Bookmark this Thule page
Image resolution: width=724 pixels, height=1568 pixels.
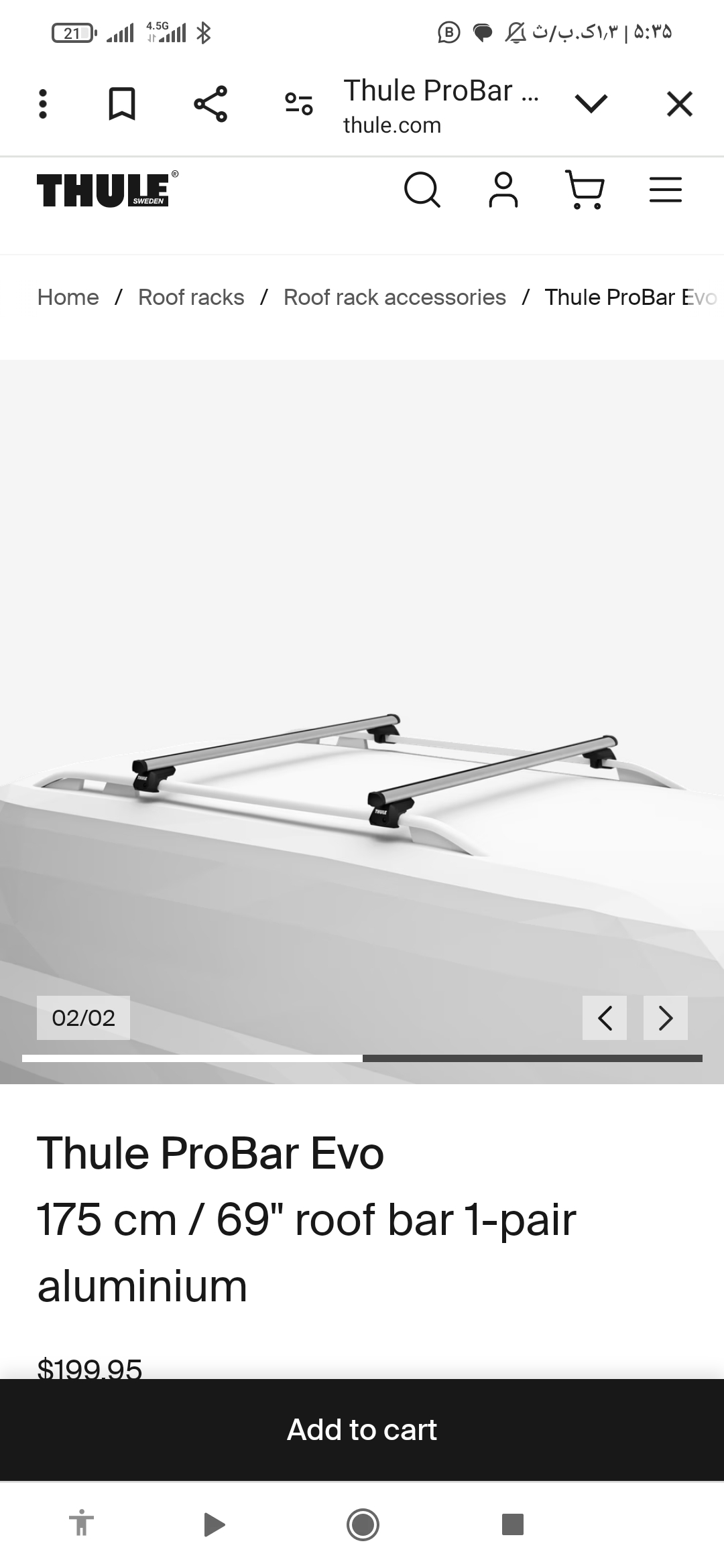coord(122,104)
